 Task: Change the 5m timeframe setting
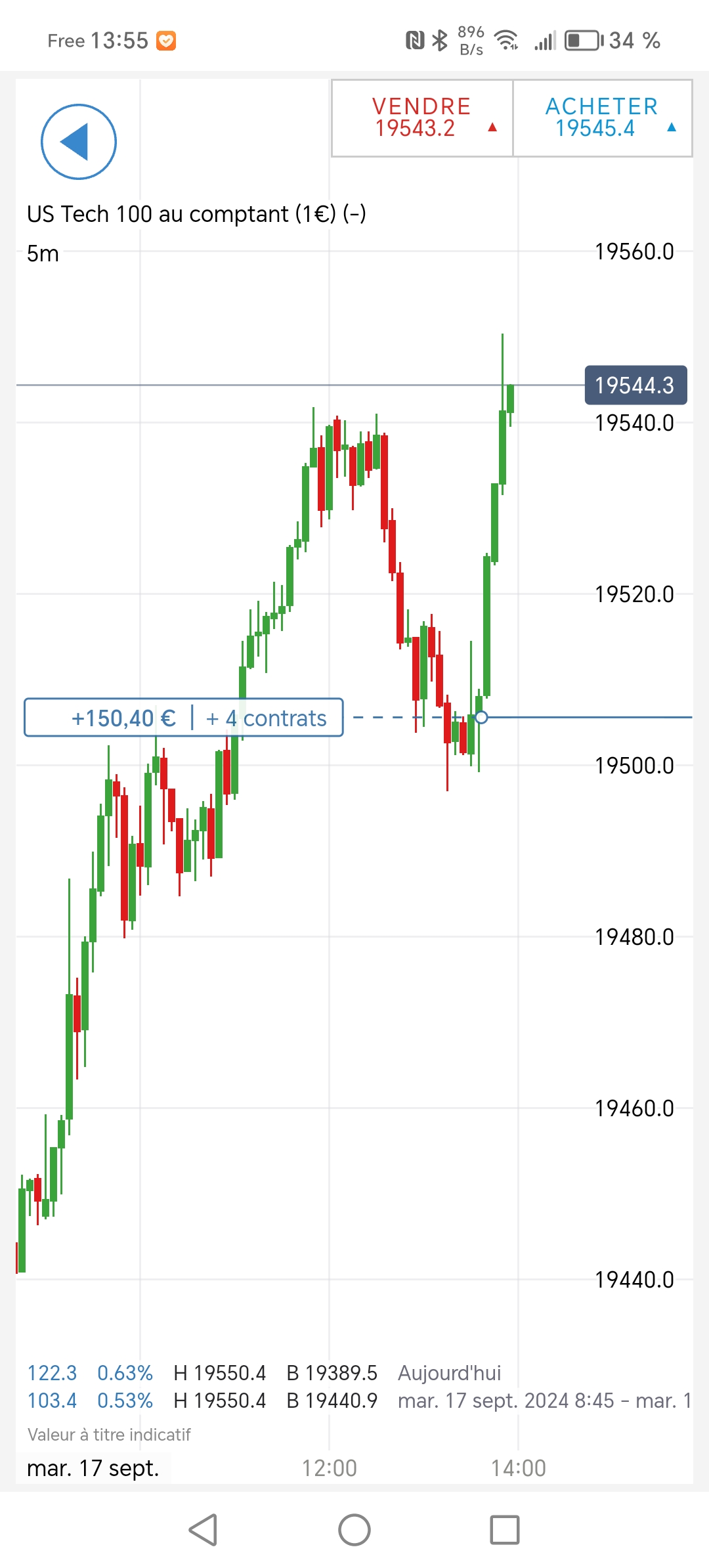[x=43, y=253]
